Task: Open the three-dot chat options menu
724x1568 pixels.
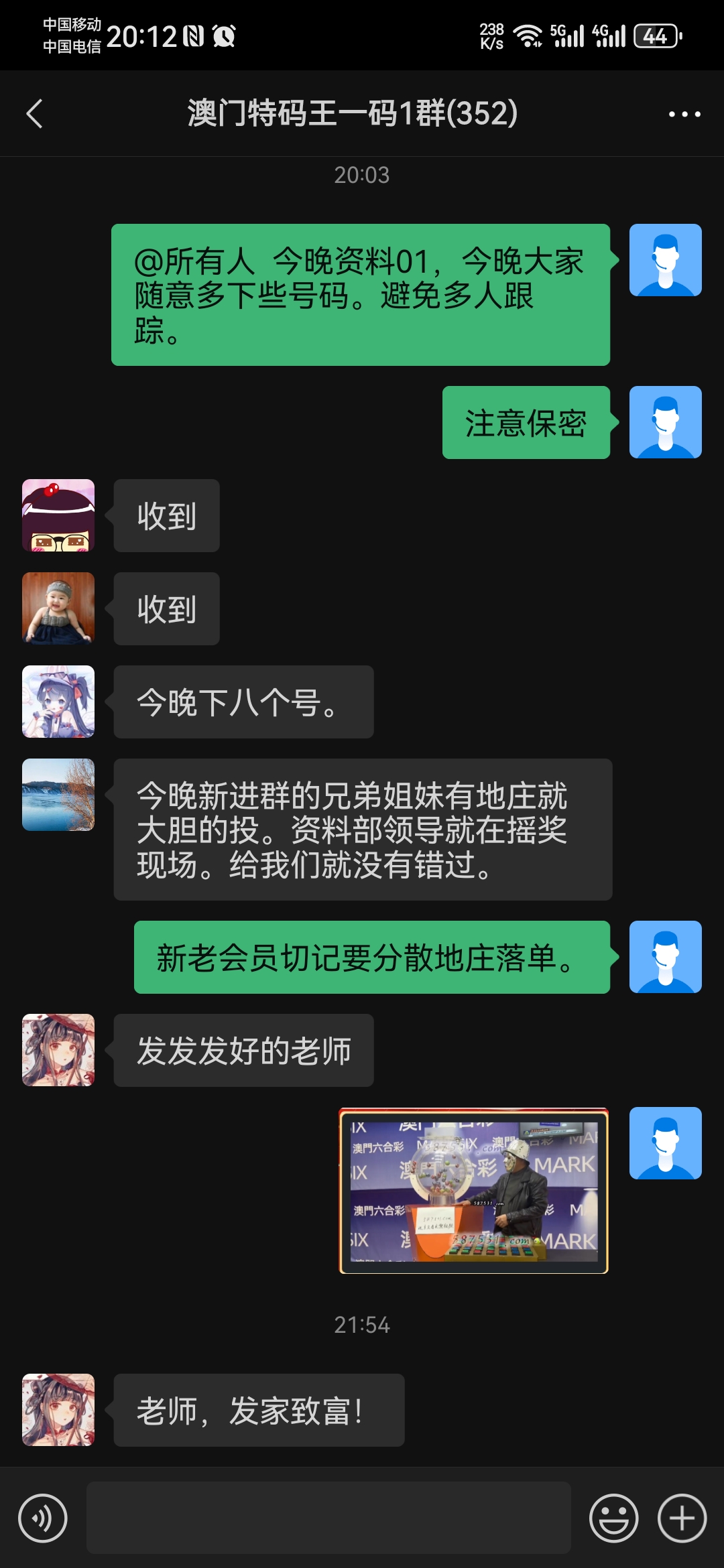Action: pyautogui.click(x=684, y=114)
